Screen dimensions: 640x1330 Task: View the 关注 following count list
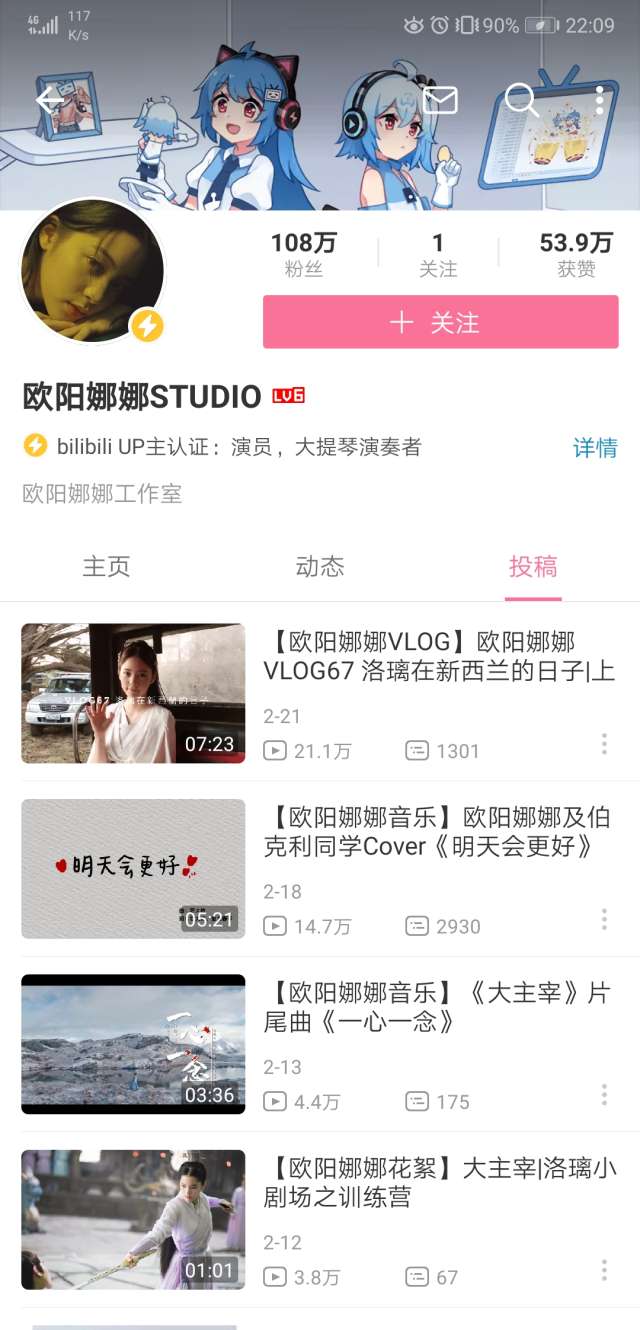438,255
